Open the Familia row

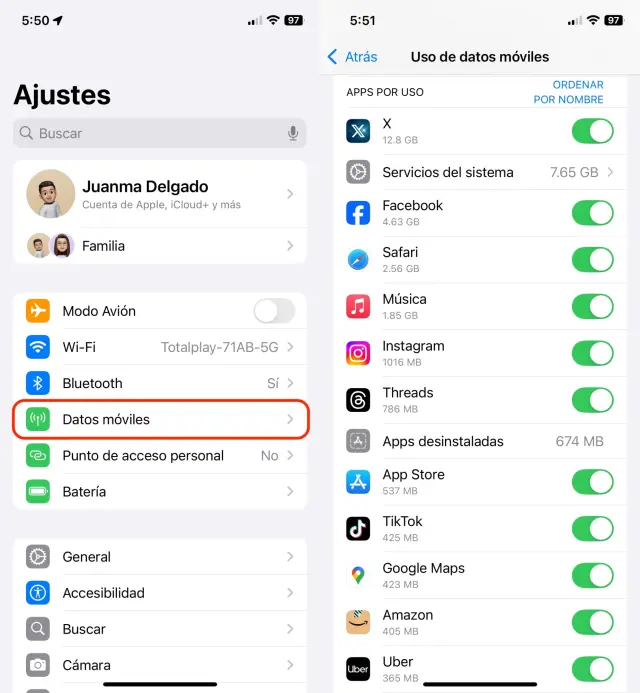tap(160, 246)
